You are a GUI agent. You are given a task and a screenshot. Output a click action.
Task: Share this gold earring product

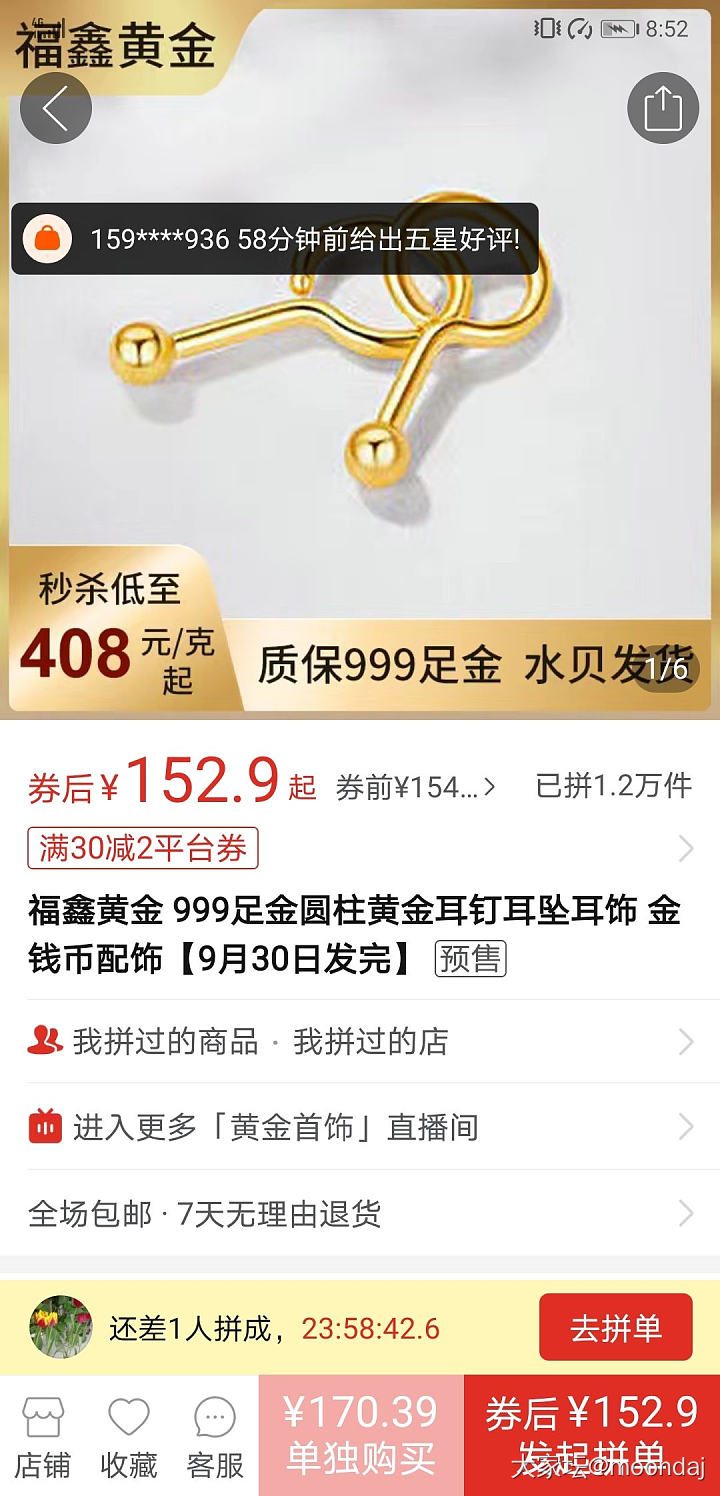pos(662,108)
